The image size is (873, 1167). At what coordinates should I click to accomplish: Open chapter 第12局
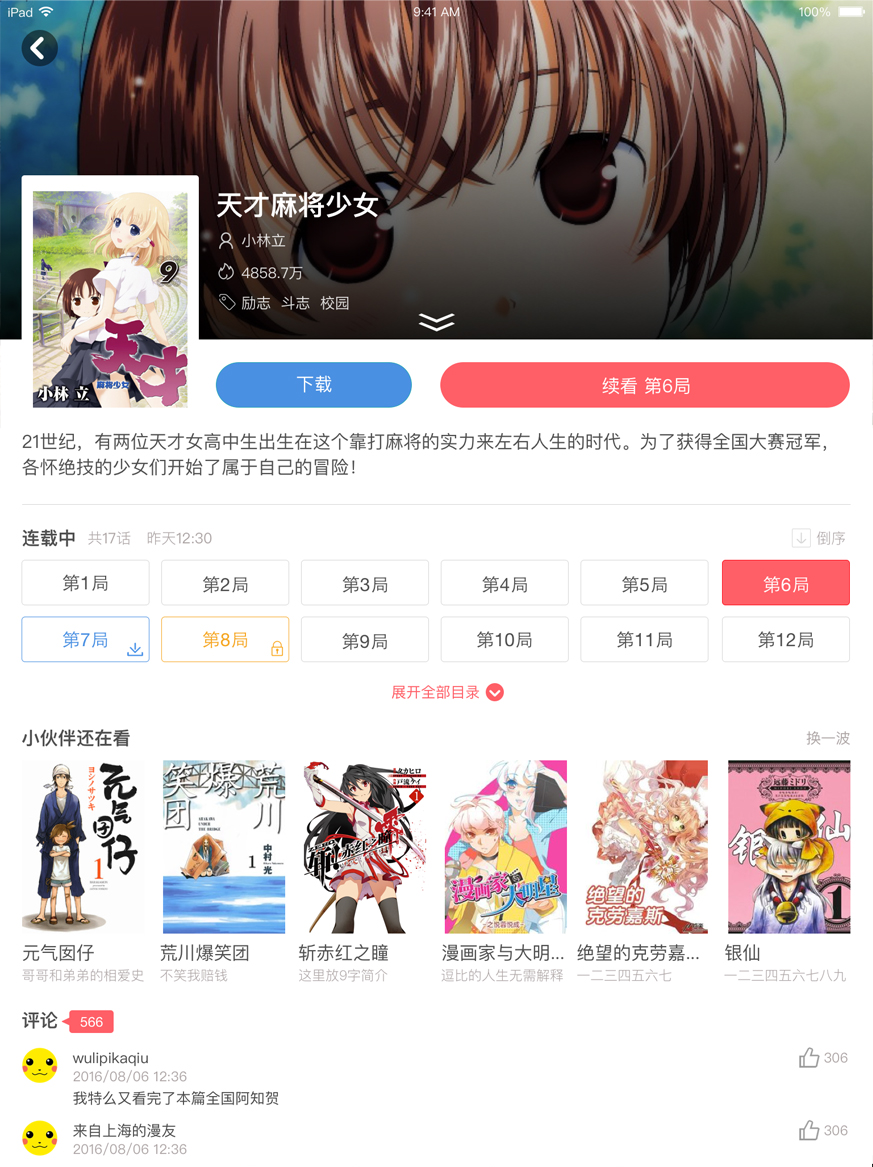[785, 640]
